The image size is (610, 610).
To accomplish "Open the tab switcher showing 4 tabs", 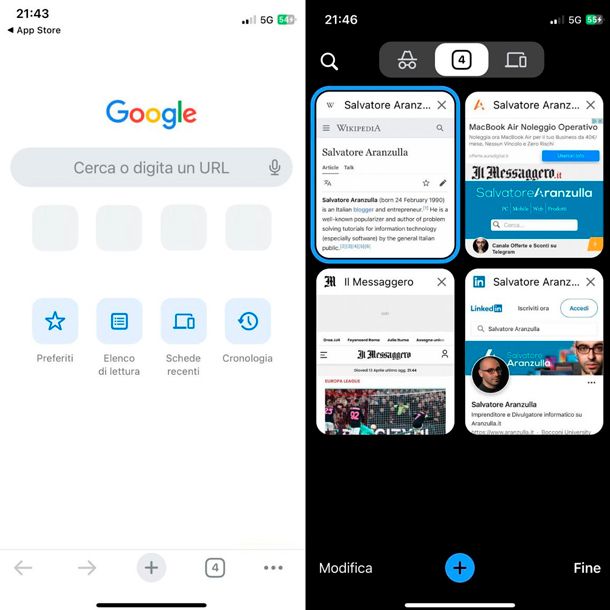I will pyautogui.click(x=215, y=568).
